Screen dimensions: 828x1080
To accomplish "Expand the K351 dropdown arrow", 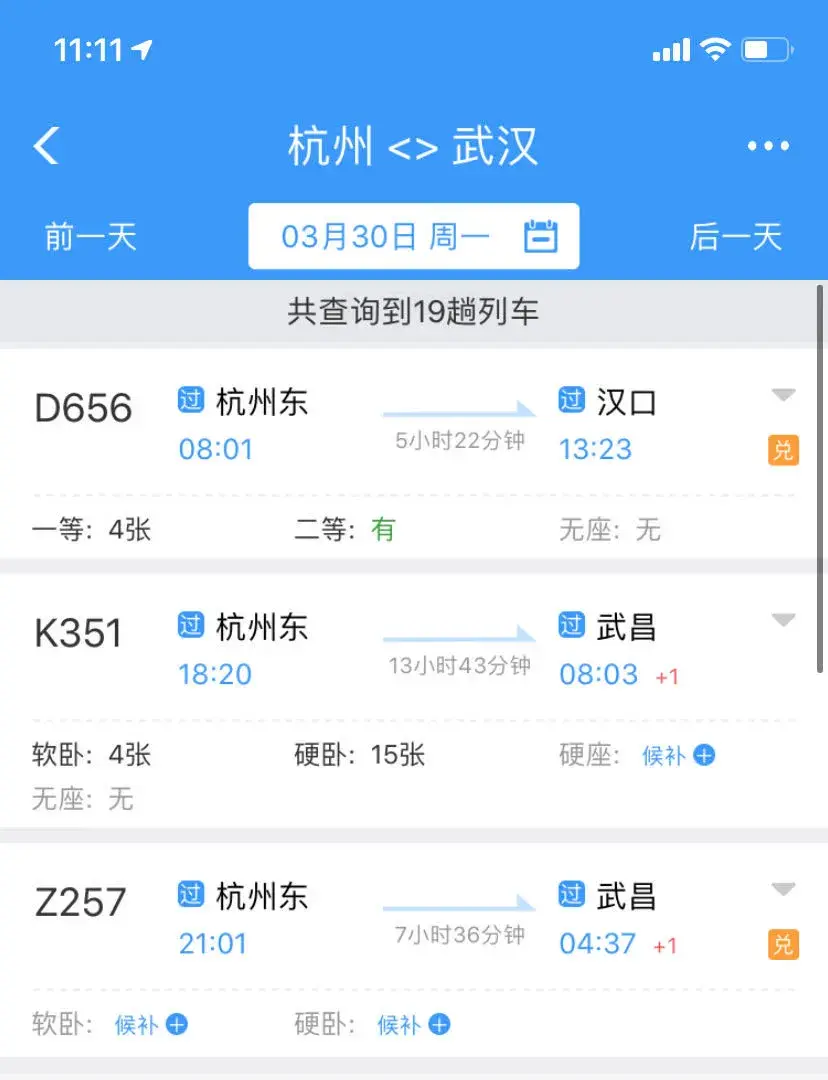I will coord(783,620).
